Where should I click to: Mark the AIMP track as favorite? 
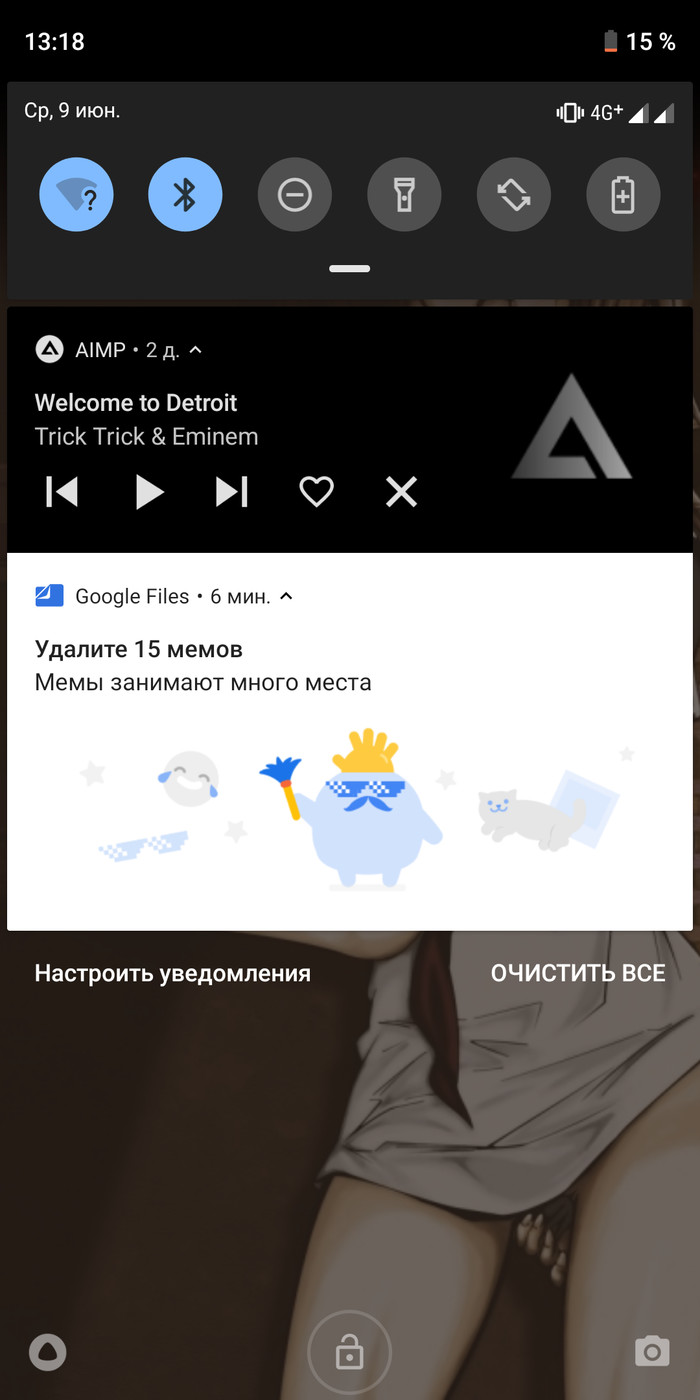click(x=317, y=492)
